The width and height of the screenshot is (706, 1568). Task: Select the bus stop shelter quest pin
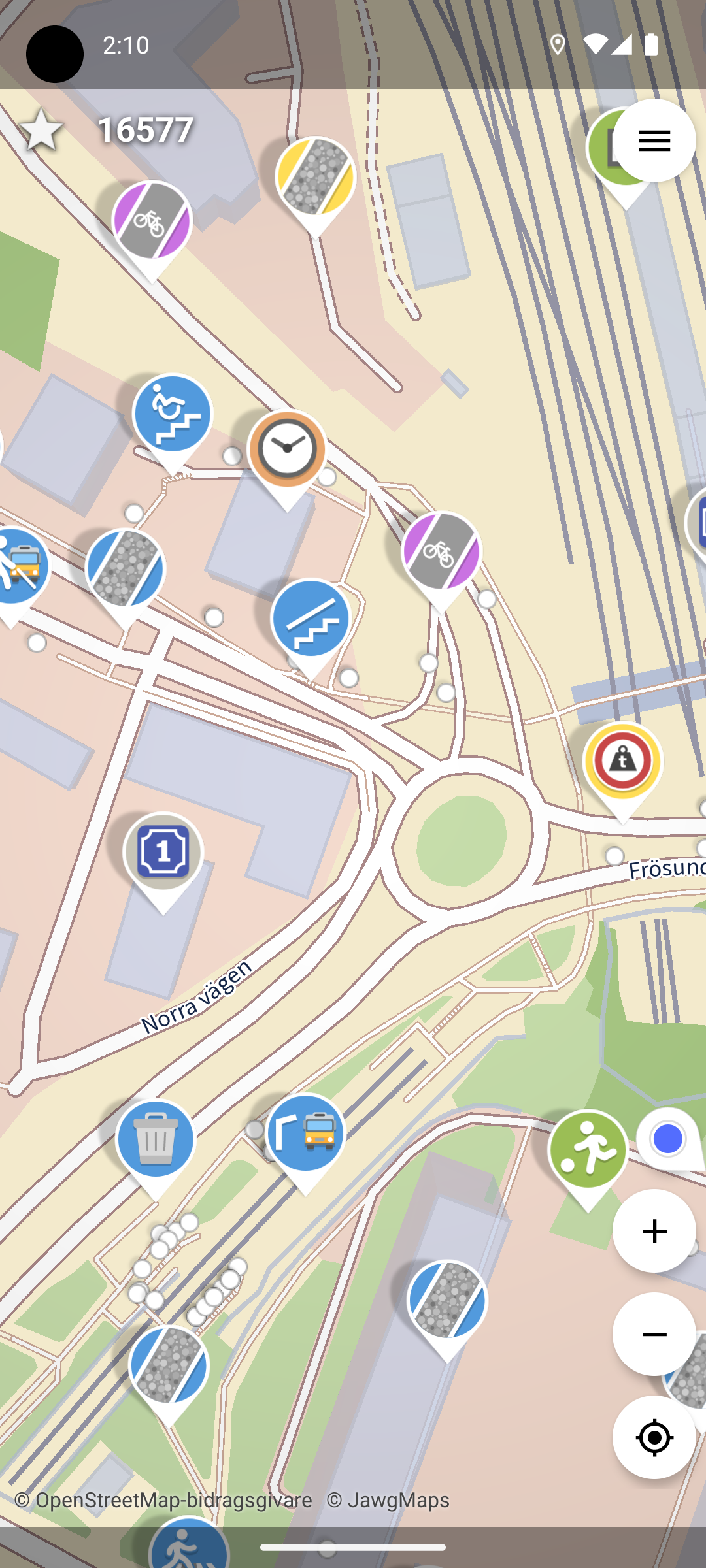click(305, 1134)
